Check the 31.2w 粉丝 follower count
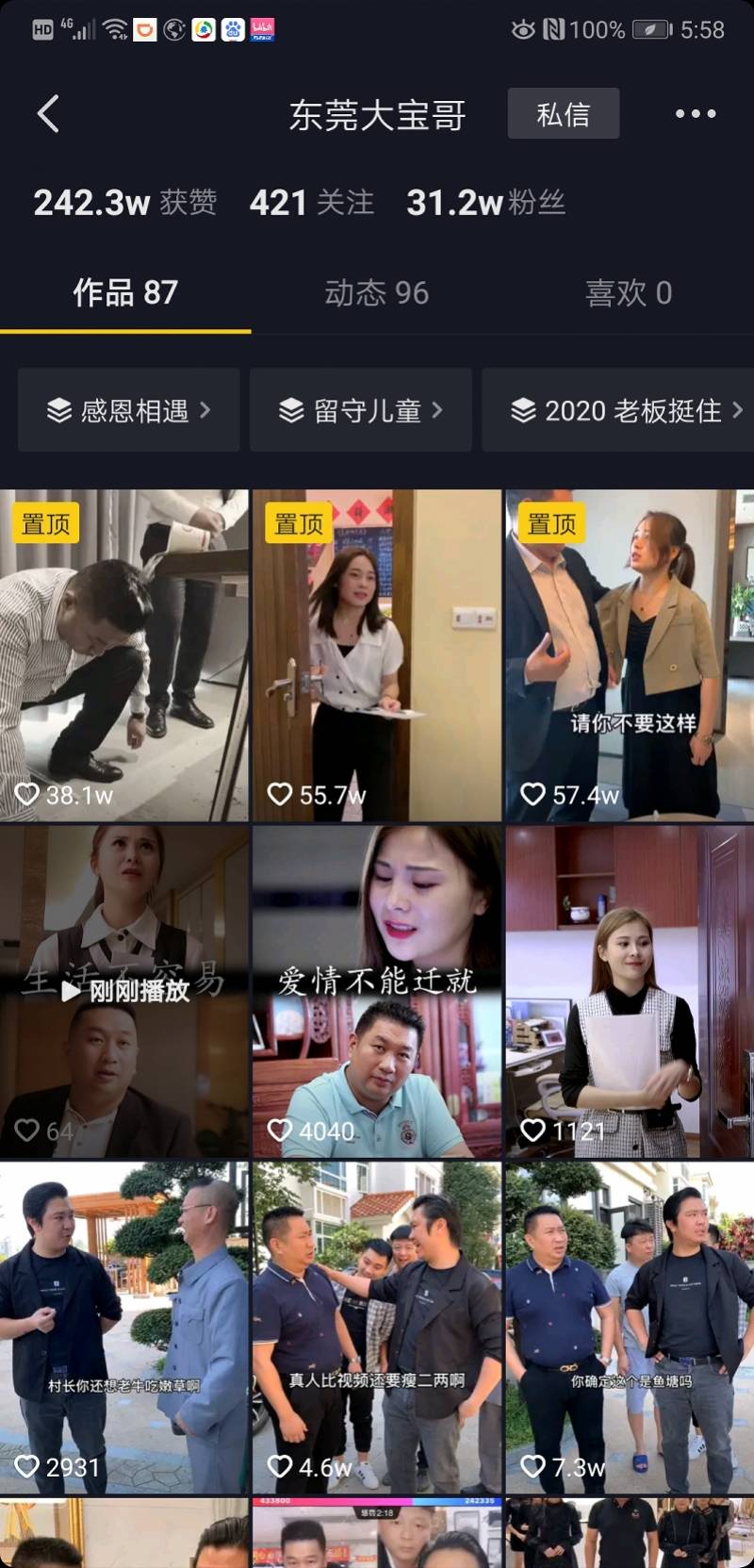This screenshot has width=754, height=1568. click(x=485, y=201)
